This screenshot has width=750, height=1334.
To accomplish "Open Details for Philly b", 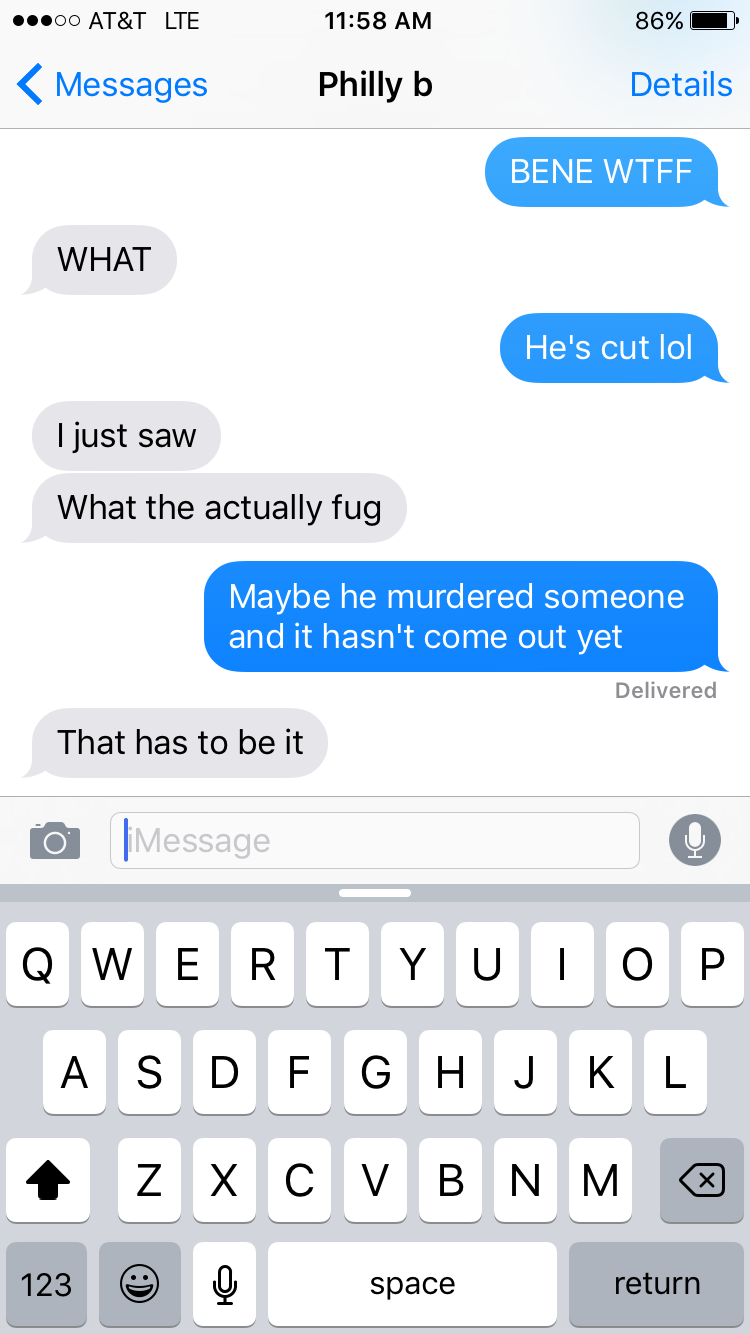I will coord(681,85).
